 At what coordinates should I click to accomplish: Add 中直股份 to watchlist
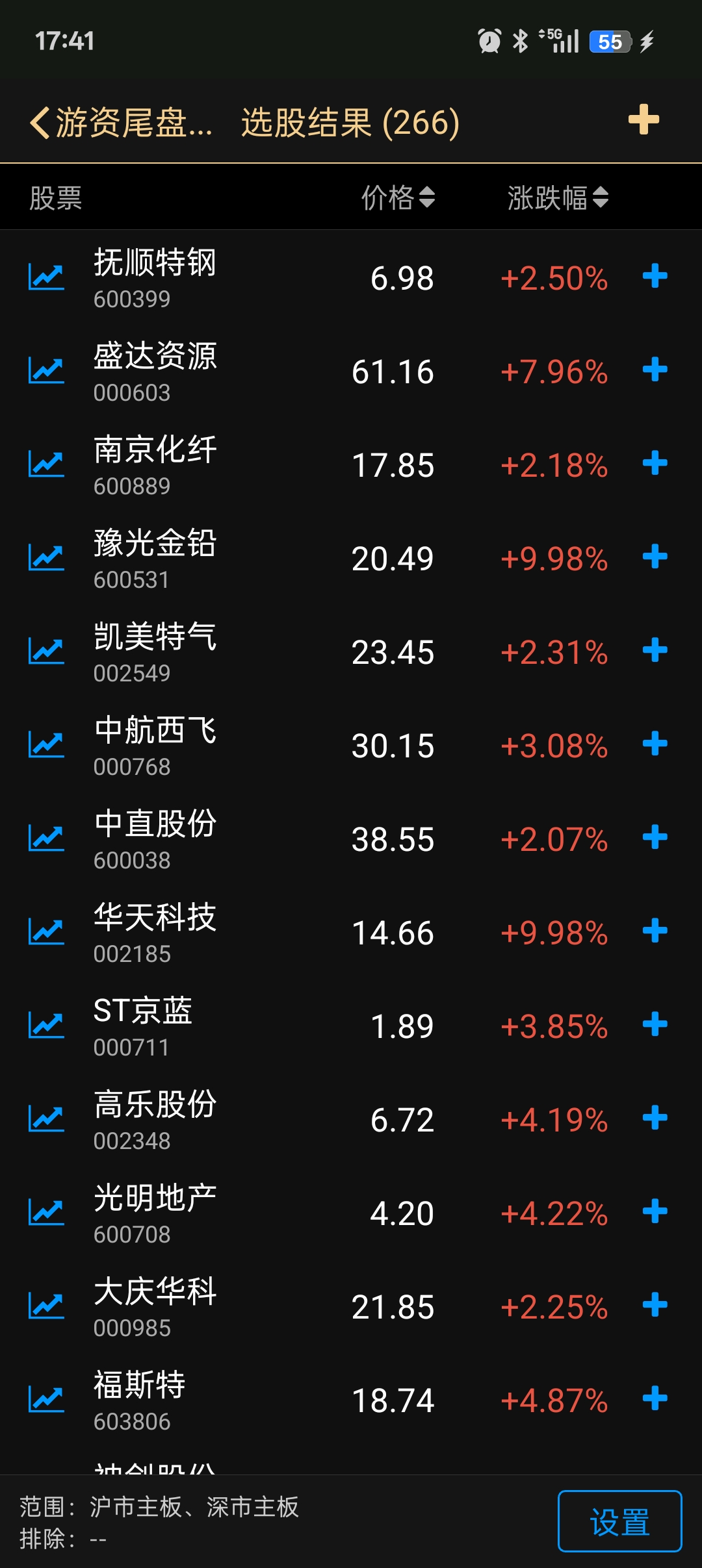655,838
